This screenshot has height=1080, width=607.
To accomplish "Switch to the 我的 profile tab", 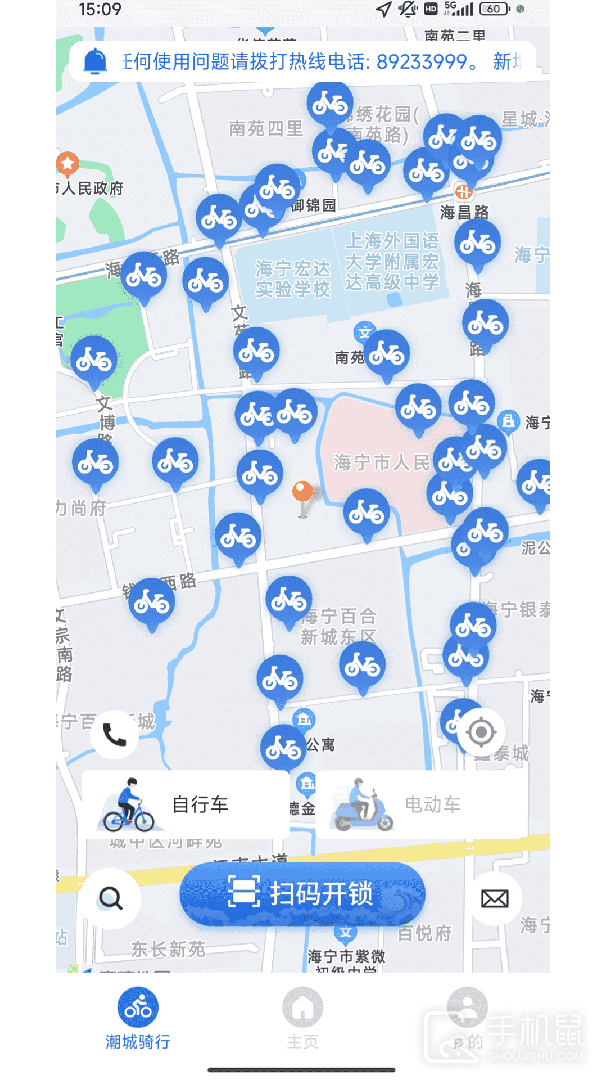I will click(466, 1018).
